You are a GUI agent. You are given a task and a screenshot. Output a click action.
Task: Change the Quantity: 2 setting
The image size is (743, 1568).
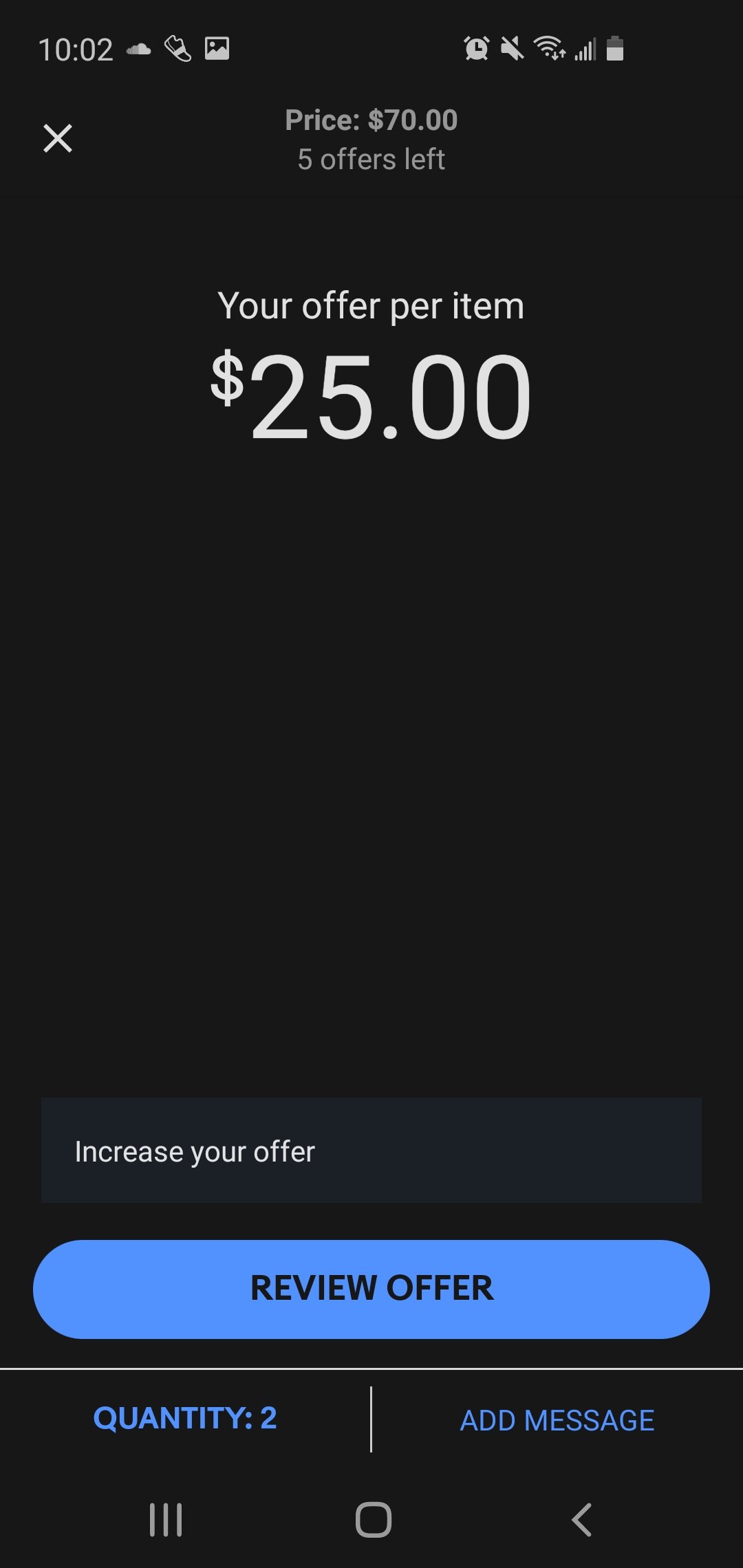[x=185, y=1418]
